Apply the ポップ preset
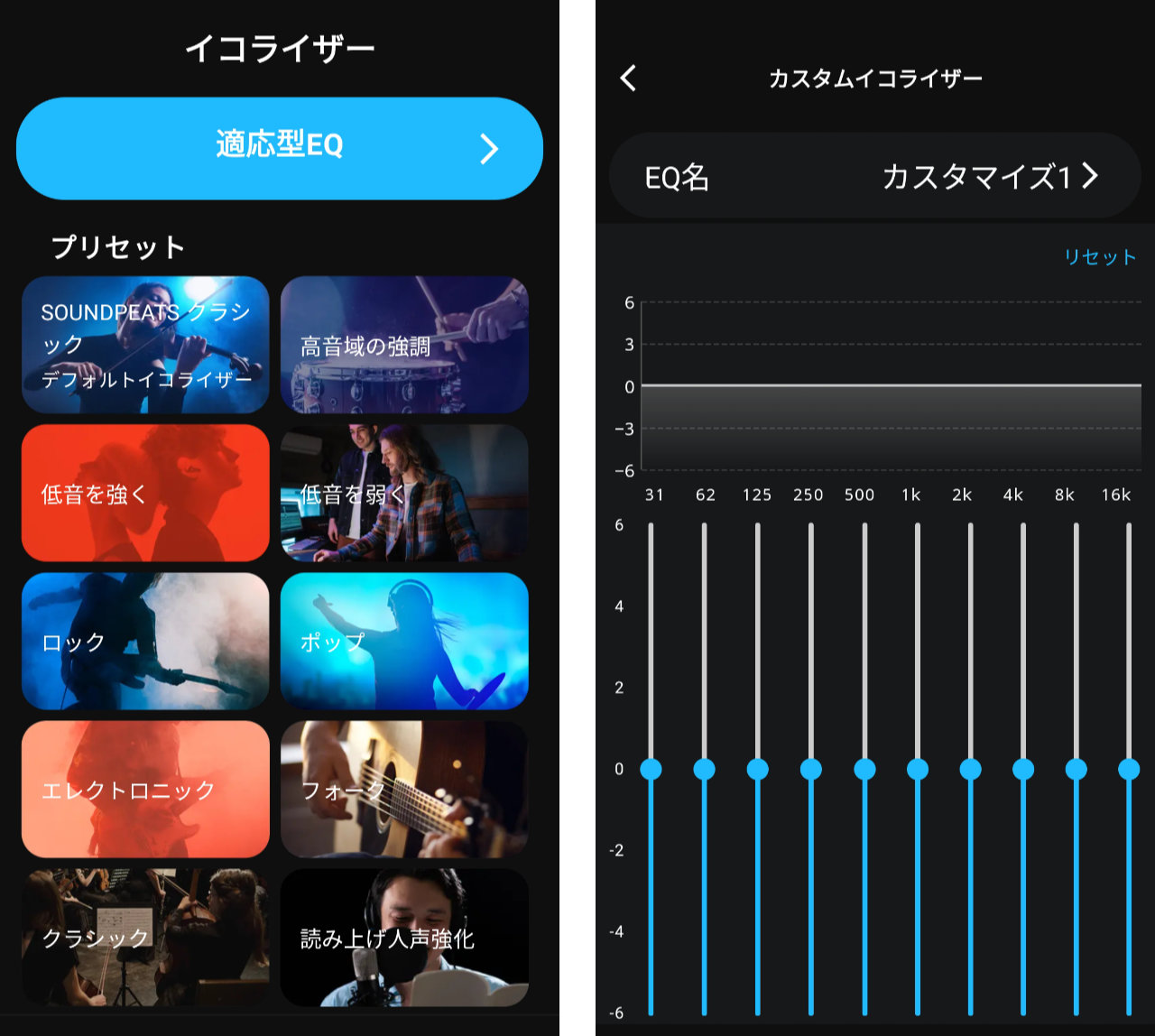This screenshot has height=1036, width=1155. 404,641
